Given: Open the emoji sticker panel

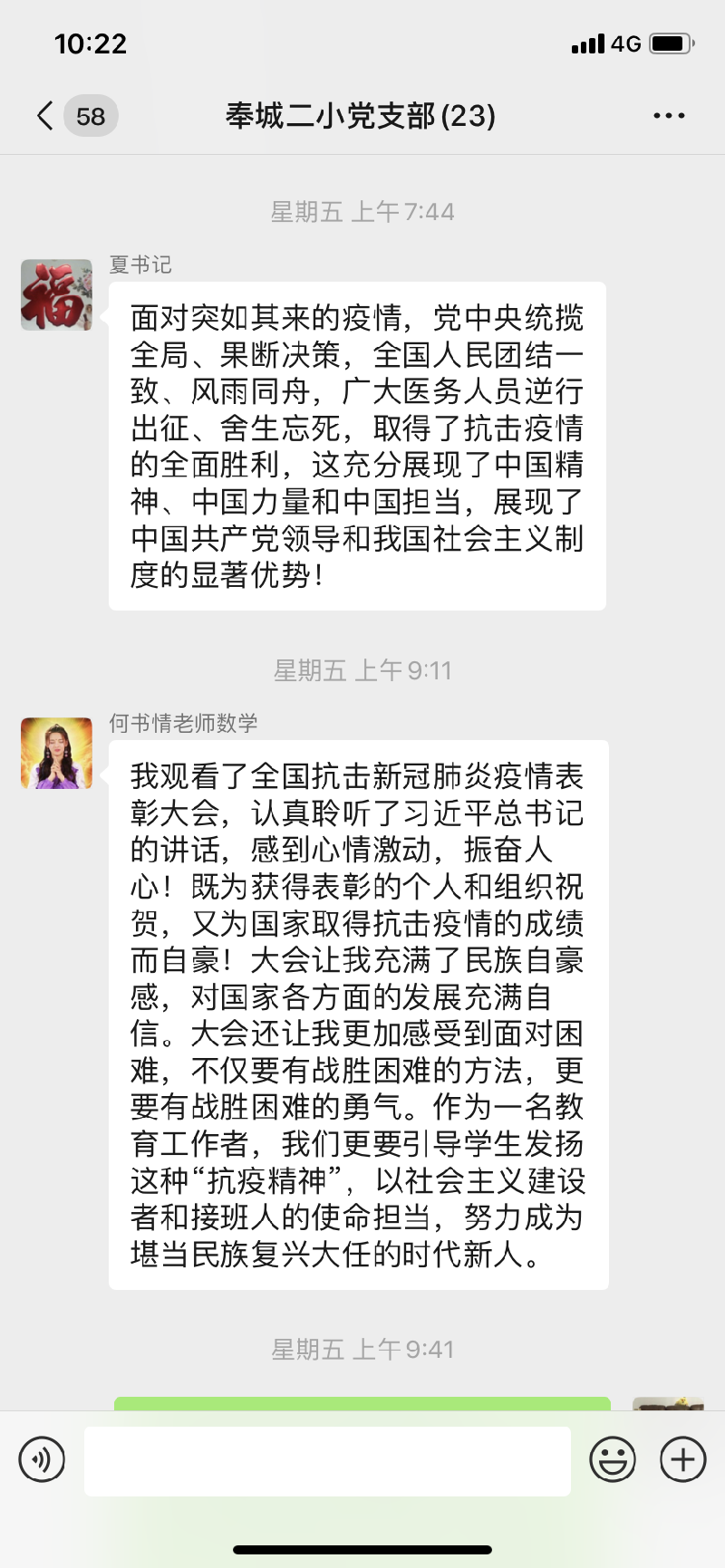Looking at the screenshot, I should [613, 1460].
